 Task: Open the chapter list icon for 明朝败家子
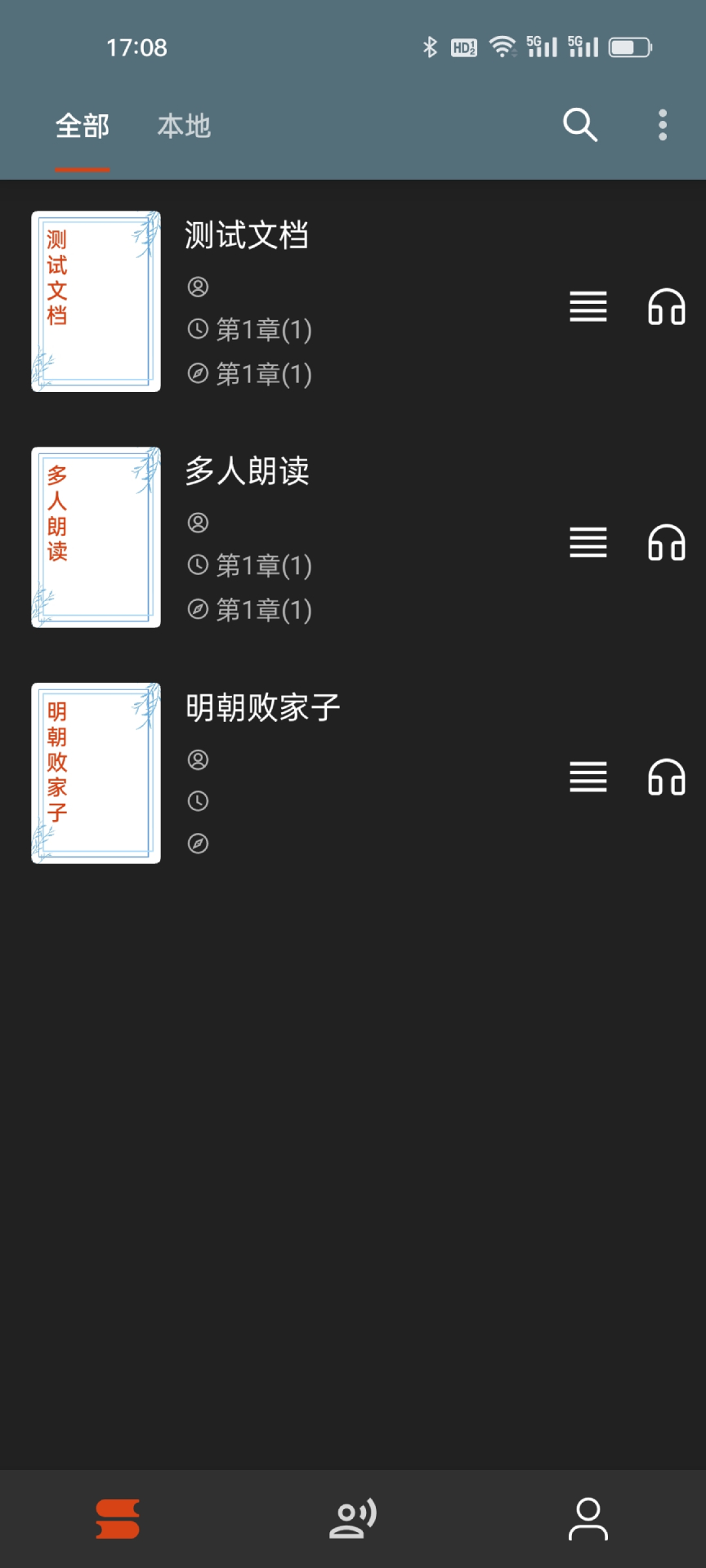click(588, 778)
